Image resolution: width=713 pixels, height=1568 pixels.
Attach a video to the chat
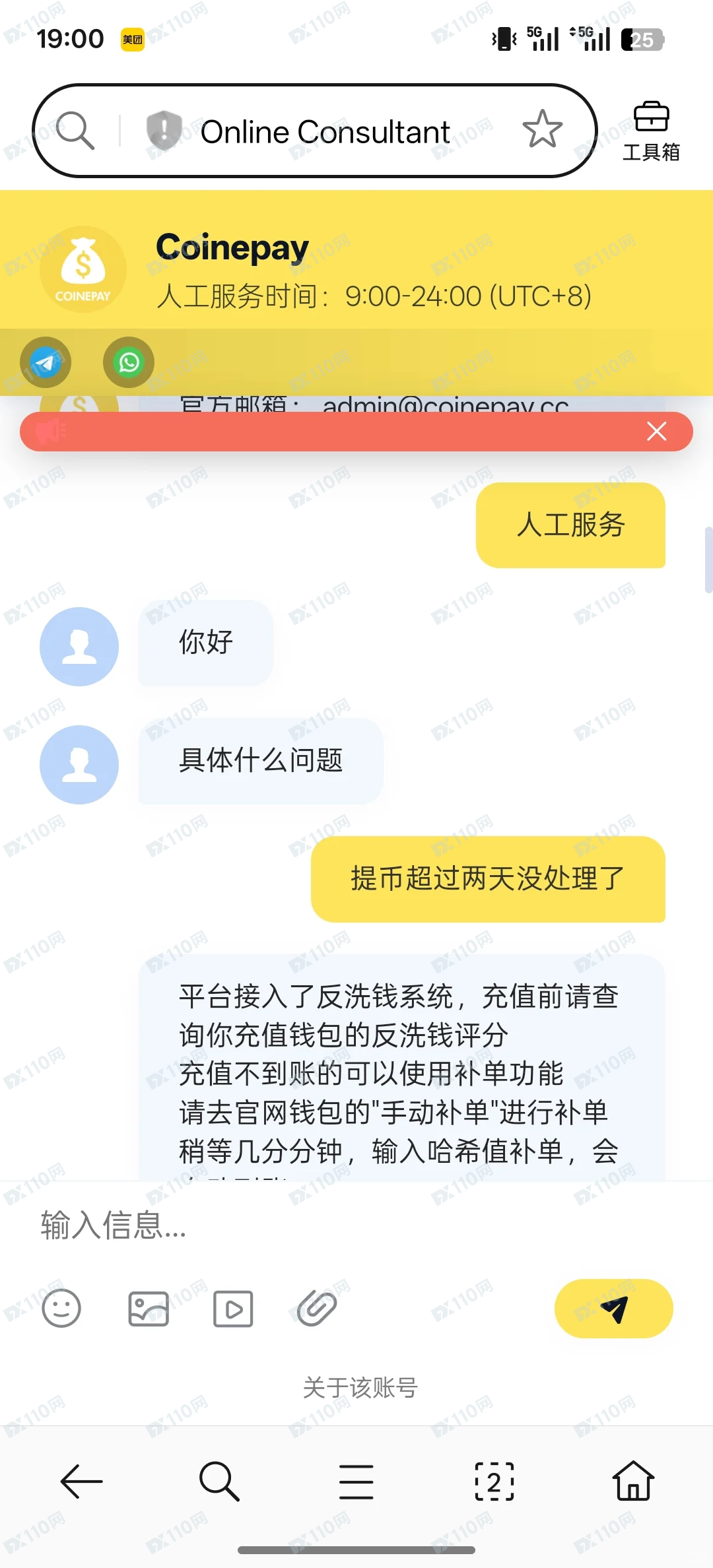click(233, 1308)
